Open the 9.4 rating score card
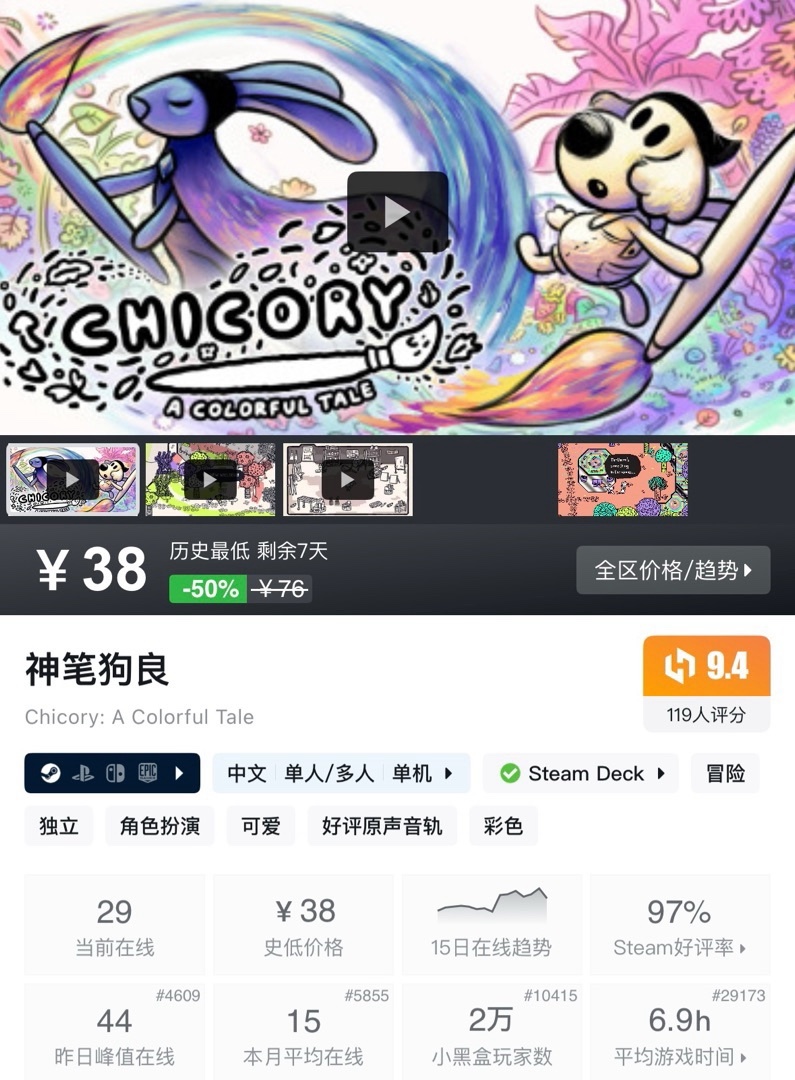This screenshot has height=1080, width=795. [706, 683]
